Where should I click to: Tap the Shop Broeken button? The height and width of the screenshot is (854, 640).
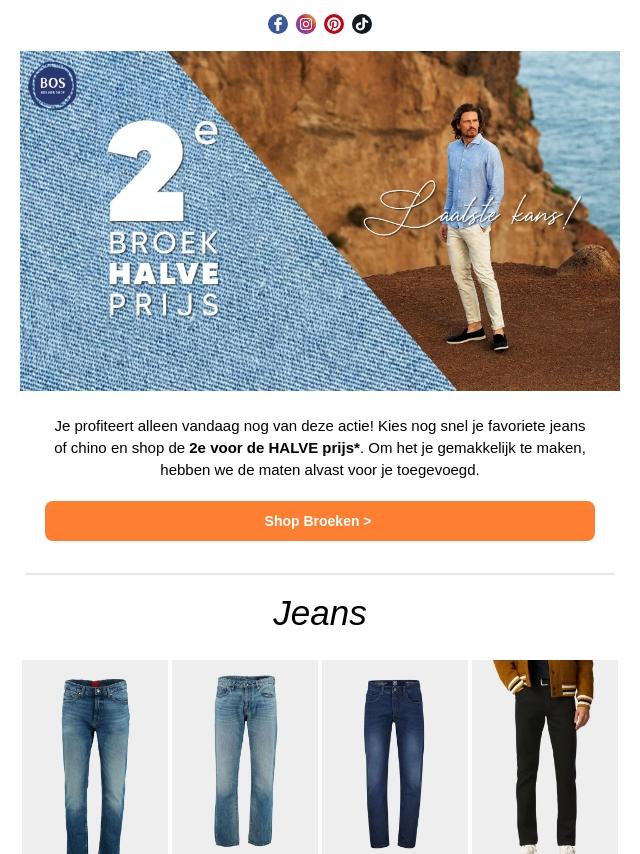tap(320, 521)
